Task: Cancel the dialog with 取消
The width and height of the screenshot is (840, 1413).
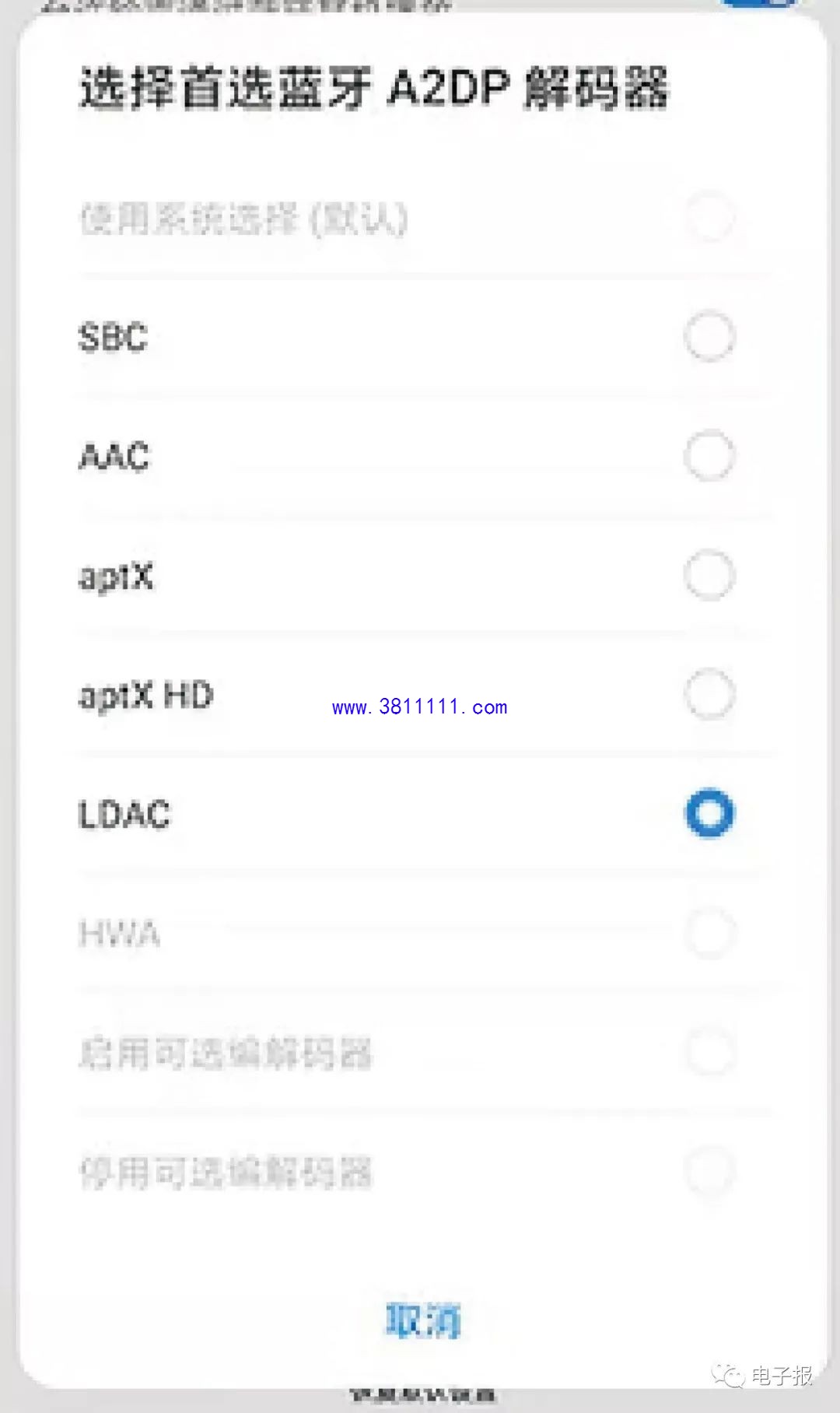Action: (x=424, y=1320)
